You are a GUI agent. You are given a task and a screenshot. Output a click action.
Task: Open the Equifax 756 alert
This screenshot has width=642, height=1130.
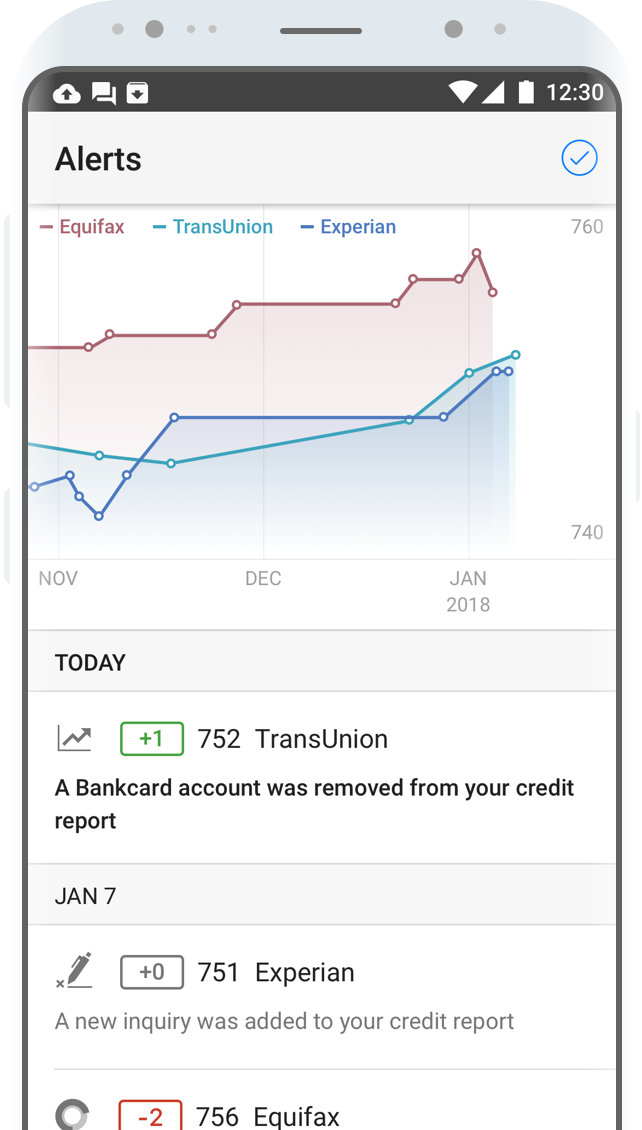pyautogui.click(x=321, y=1100)
